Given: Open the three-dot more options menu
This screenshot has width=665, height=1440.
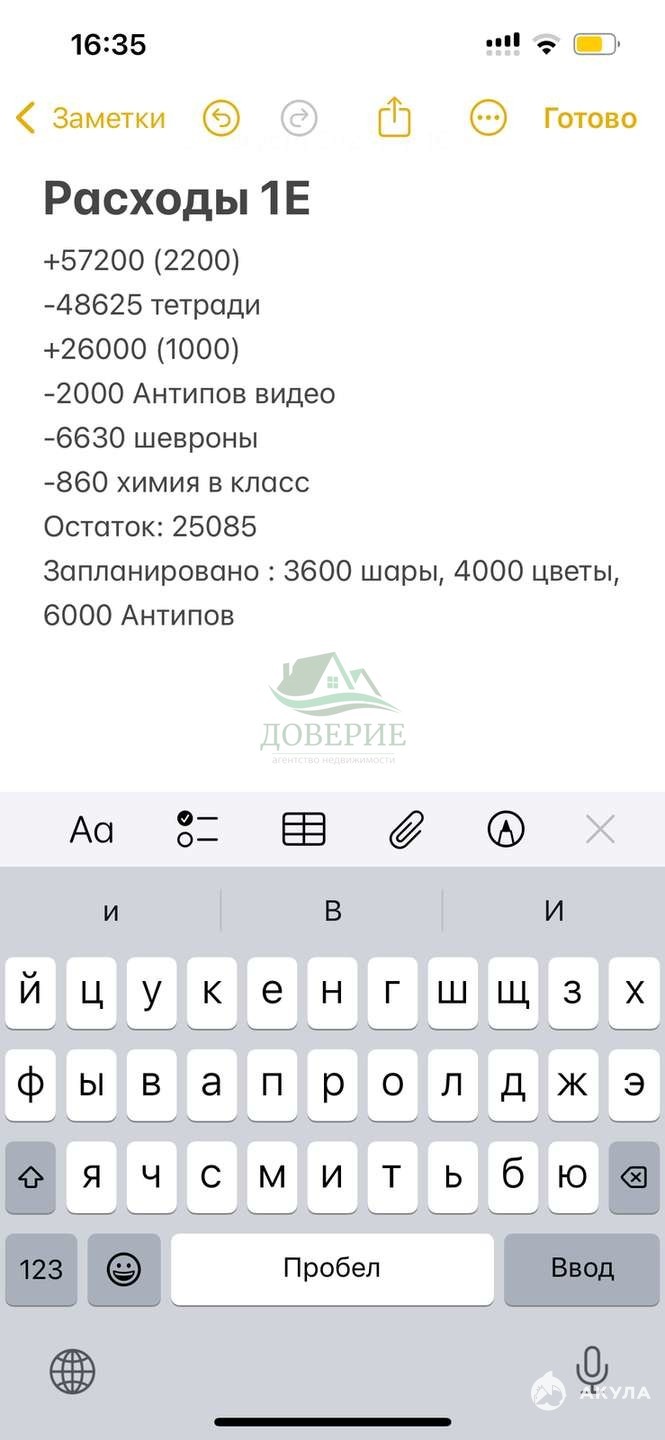Looking at the screenshot, I should coord(488,119).
